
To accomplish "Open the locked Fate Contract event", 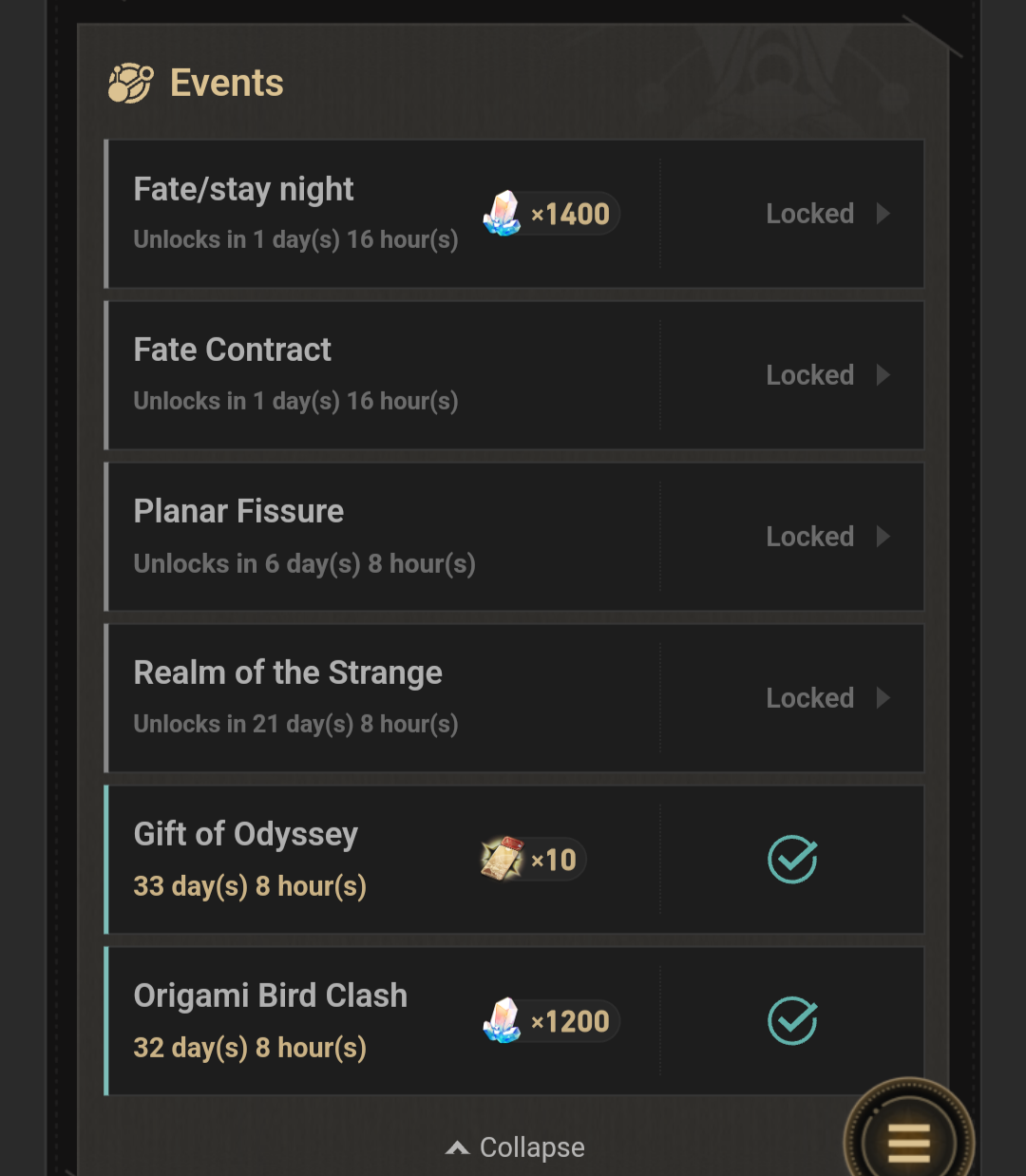I will coord(514,375).
